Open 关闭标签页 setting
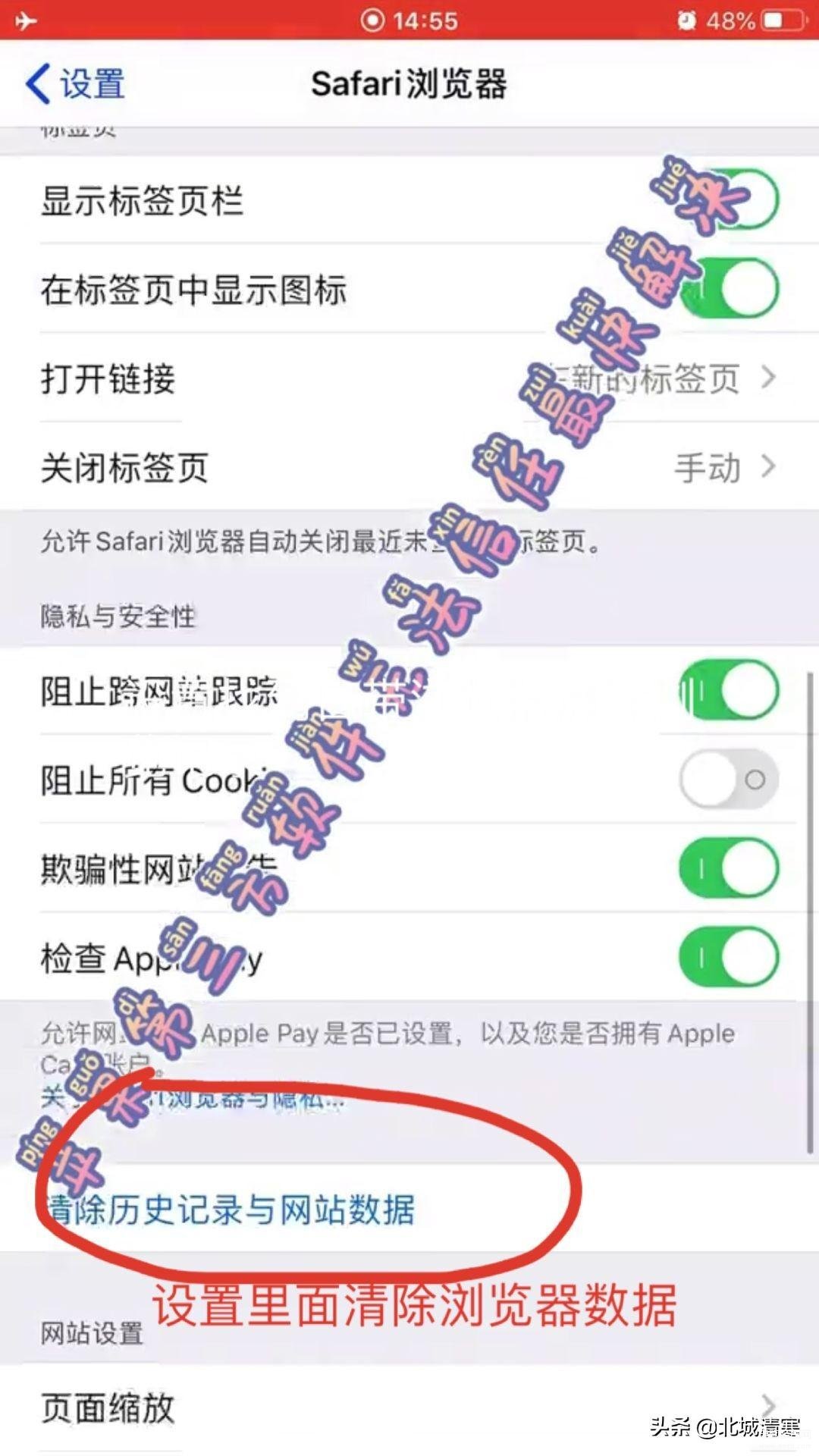This screenshot has height=1456, width=819. (409, 466)
